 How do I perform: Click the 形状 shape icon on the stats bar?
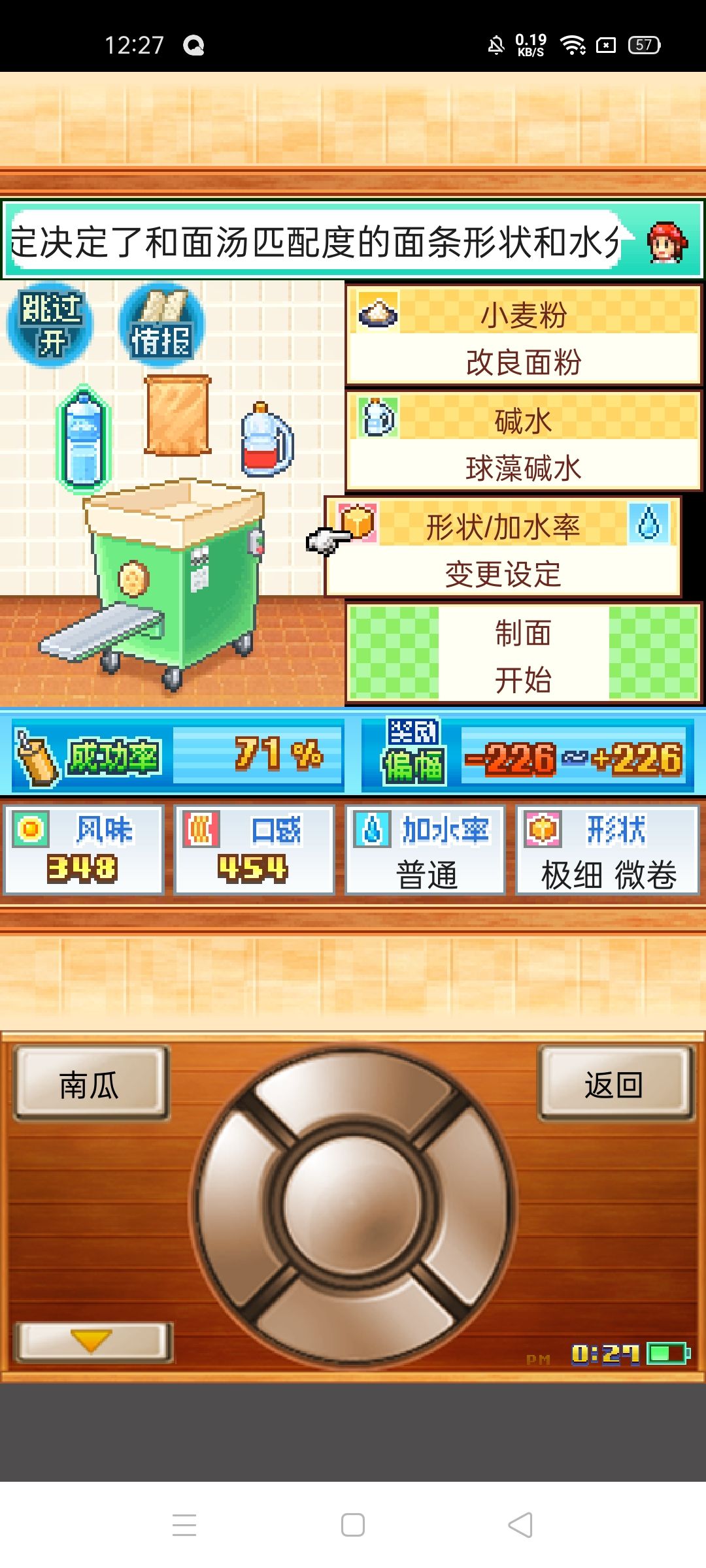(x=541, y=828)
